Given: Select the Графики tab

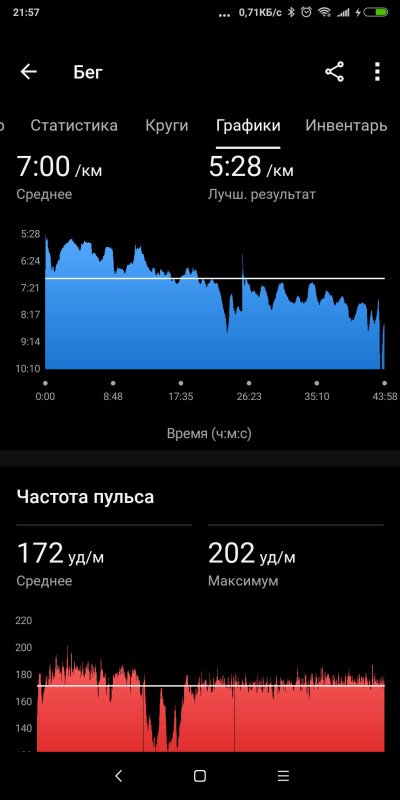Looking at the screenshot, I should pos(248,126).
